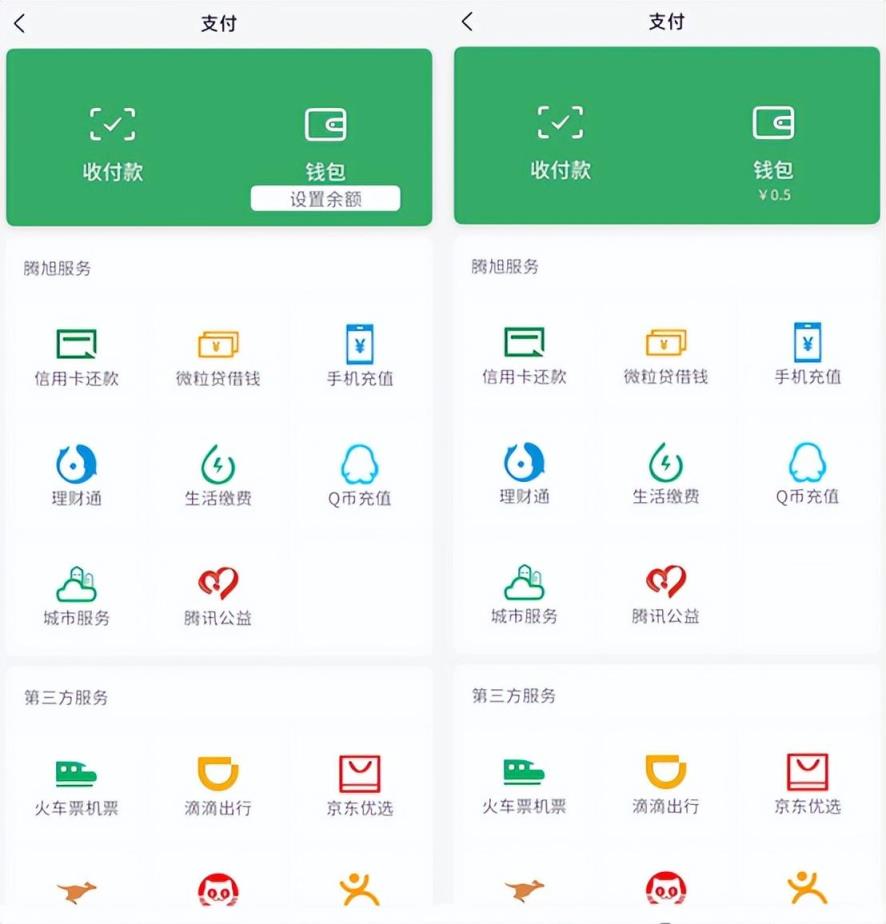Click the orange kangaroo icon in bottom row
This screenshot has width=886, height=924.
[x=77, y=890]
